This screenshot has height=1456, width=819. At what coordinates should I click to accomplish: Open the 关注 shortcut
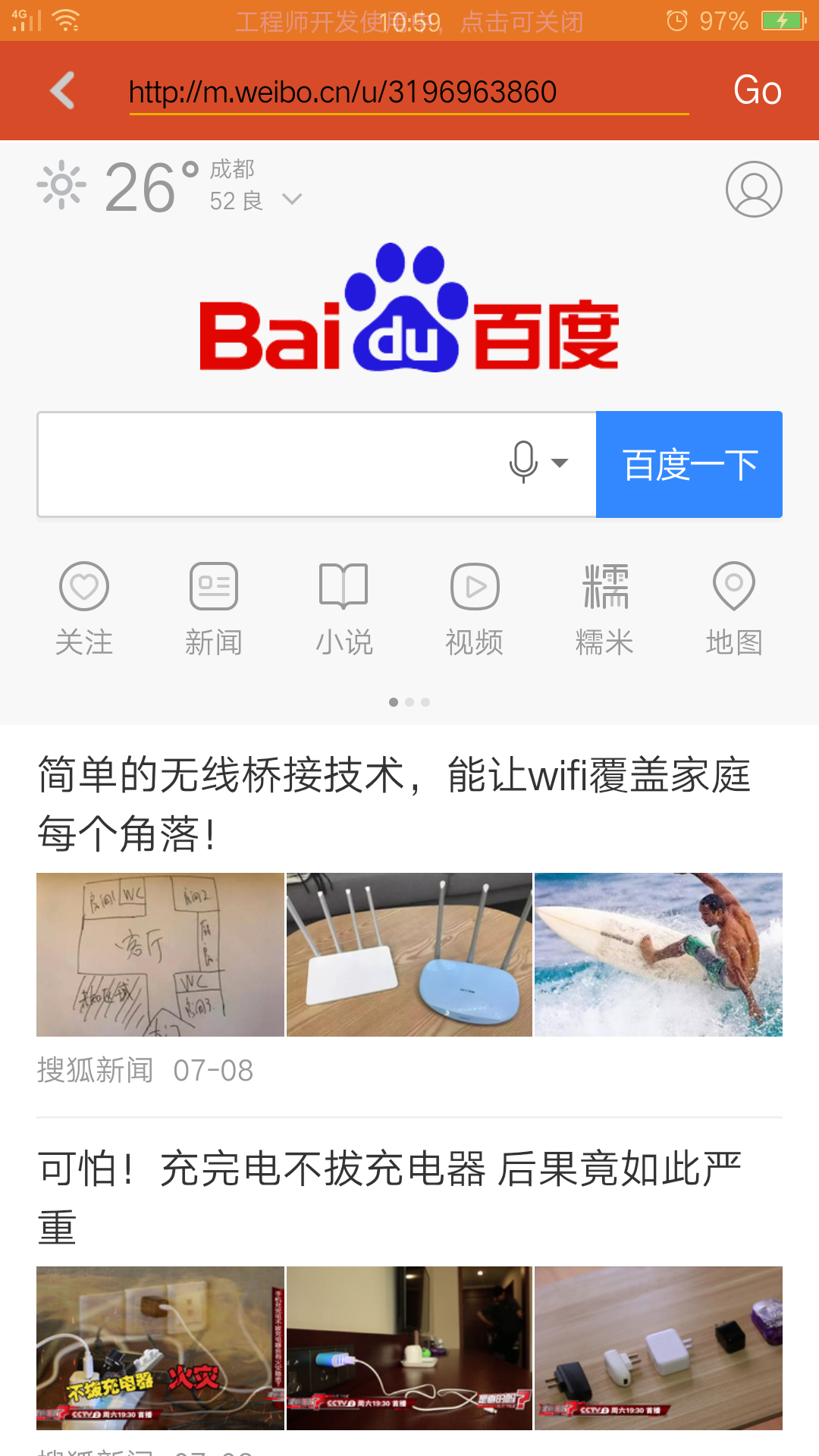click(x=83, y=608)
